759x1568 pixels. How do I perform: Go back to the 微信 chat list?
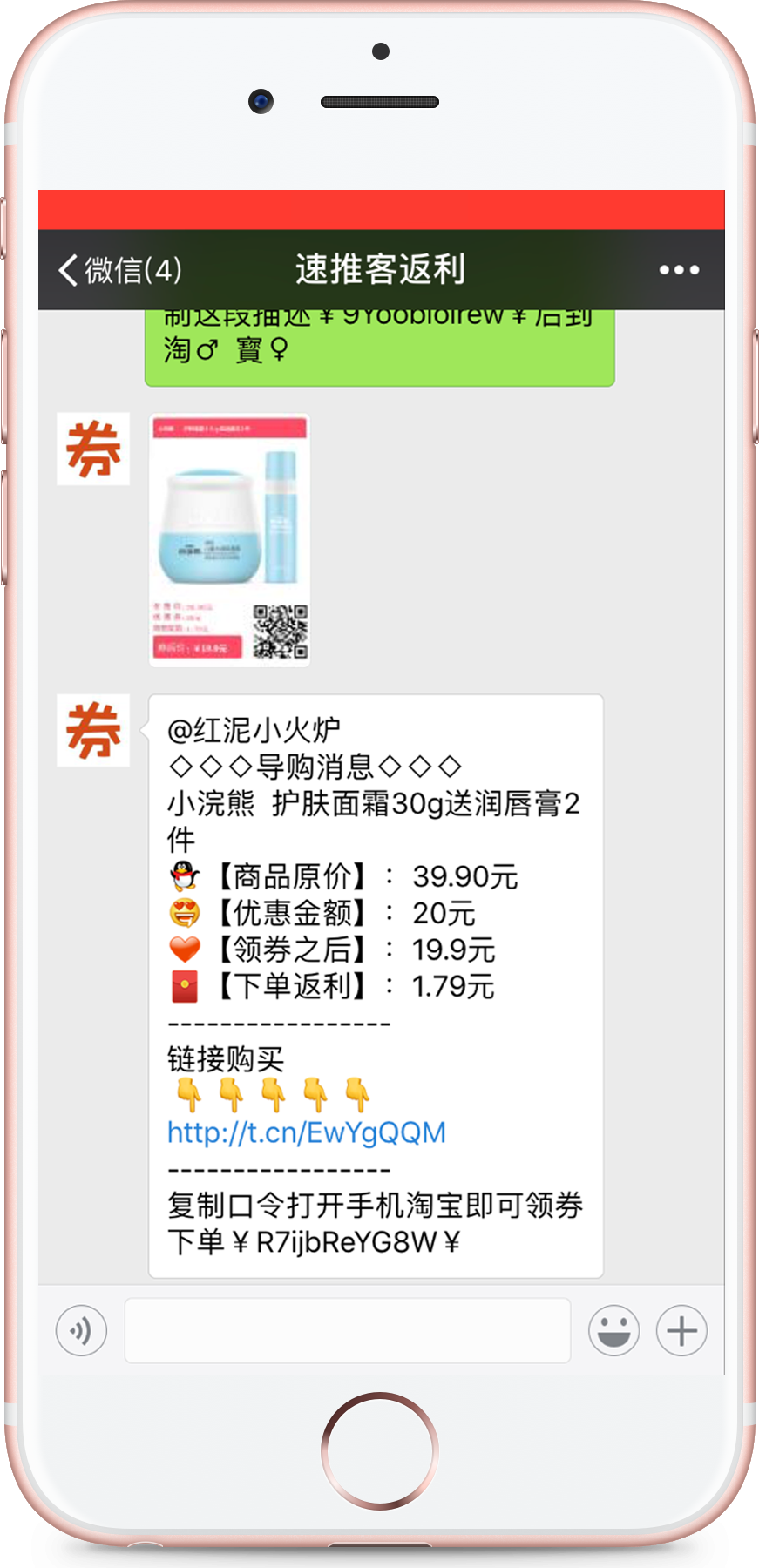[119, 270]
